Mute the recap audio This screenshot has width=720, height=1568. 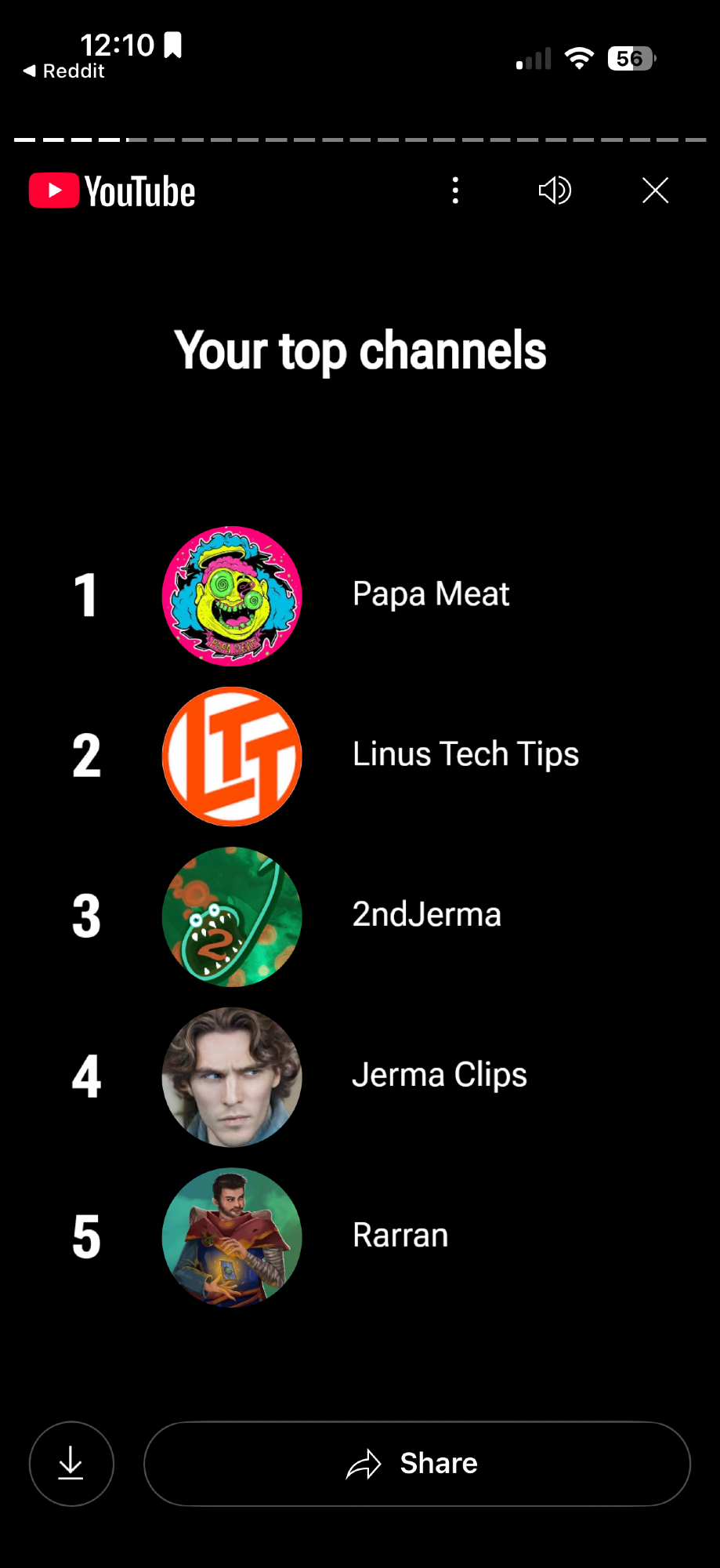coord(555,191)
